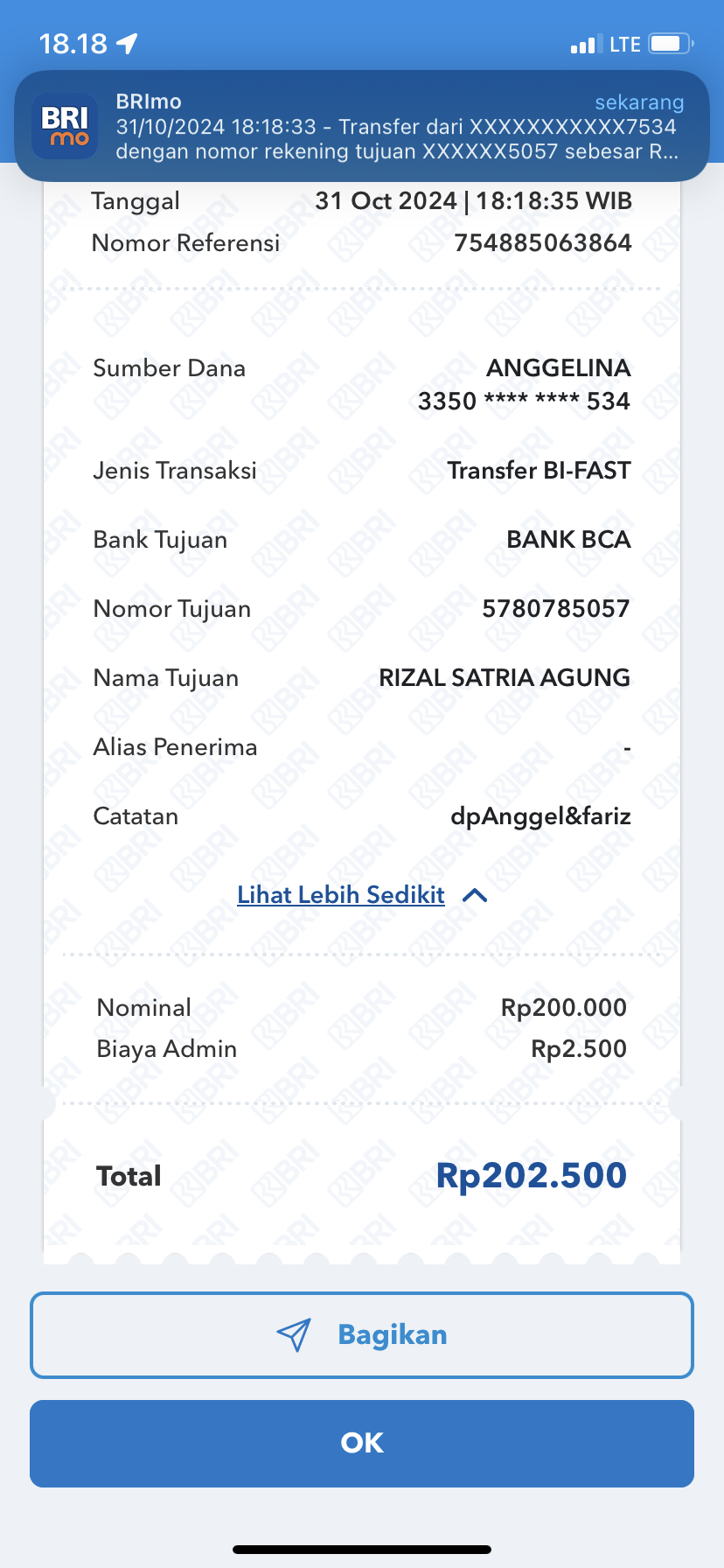
Task: Share the receipt with Bagikan
Action: [361, 1334]
